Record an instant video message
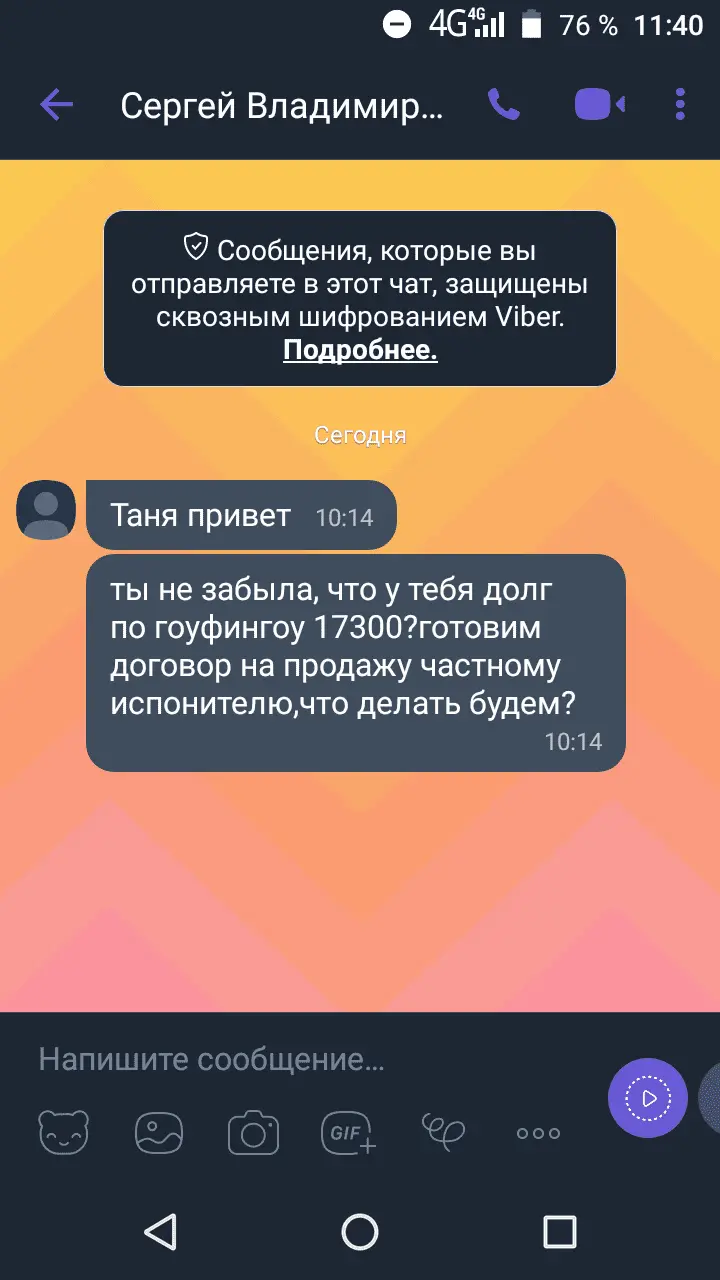Image resolution: width=720 pixels, height=1280 pixels. tap(648, 1098)
